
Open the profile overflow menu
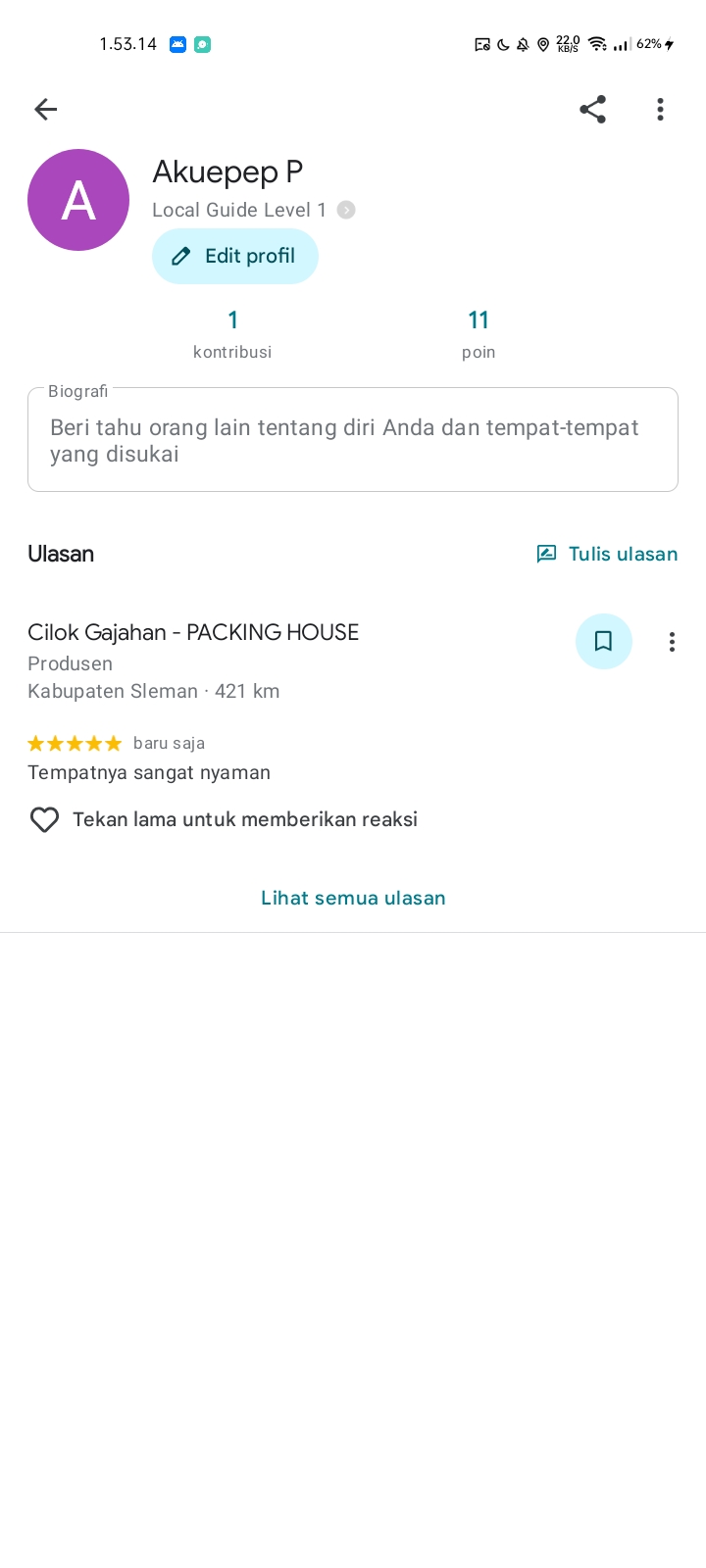[x=660, y=109]
